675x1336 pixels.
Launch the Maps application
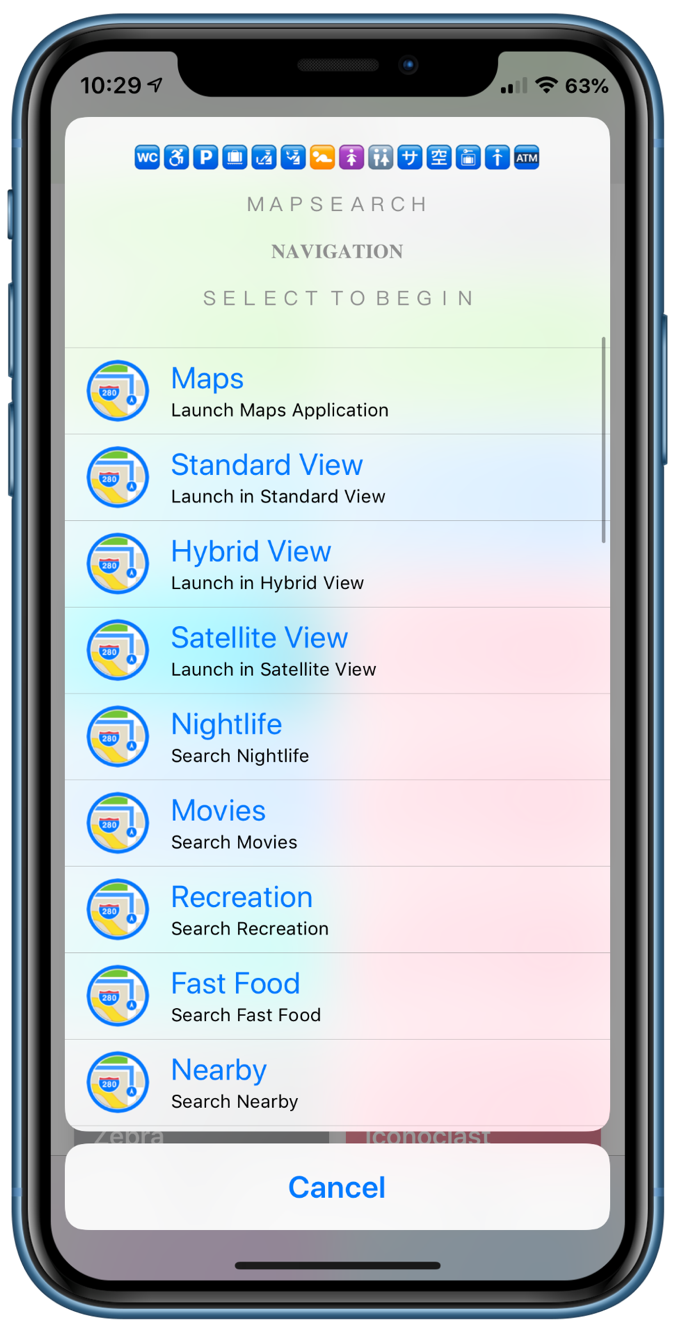(x=336, y=392)
